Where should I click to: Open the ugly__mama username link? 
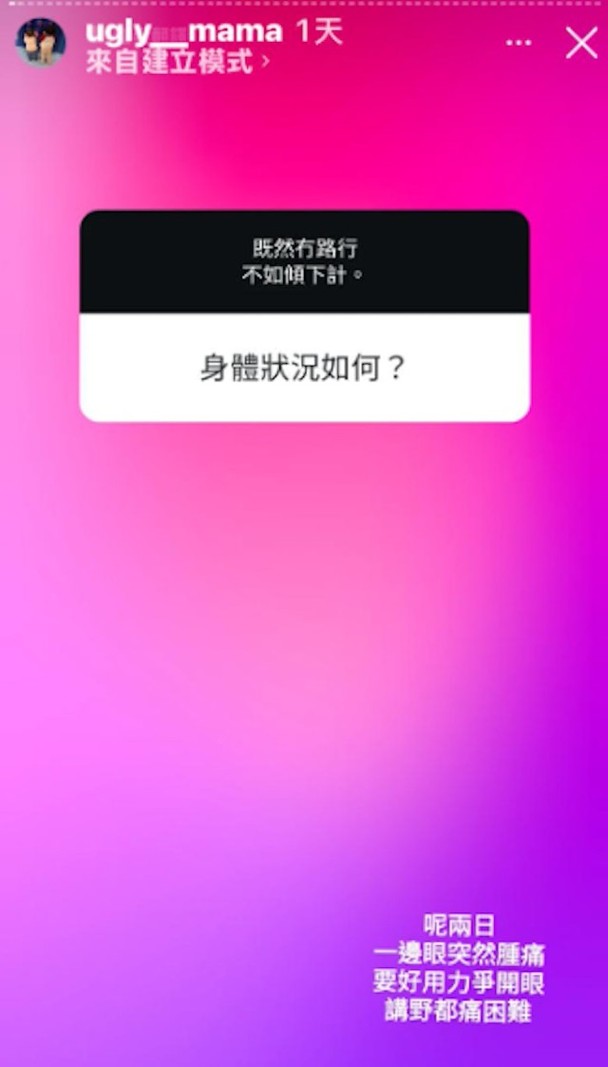pos(184,31)
